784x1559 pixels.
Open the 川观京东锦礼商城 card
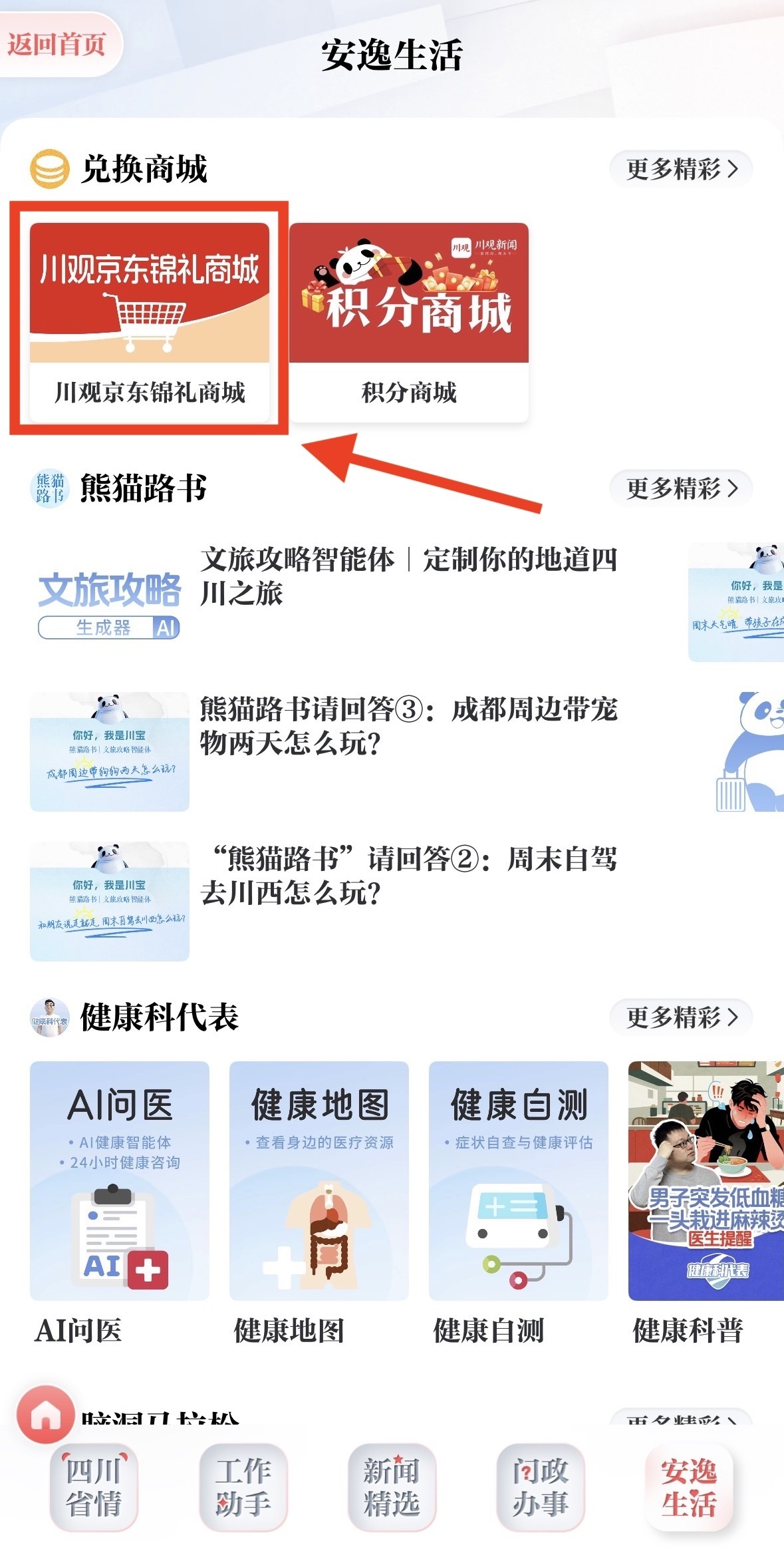150,319
